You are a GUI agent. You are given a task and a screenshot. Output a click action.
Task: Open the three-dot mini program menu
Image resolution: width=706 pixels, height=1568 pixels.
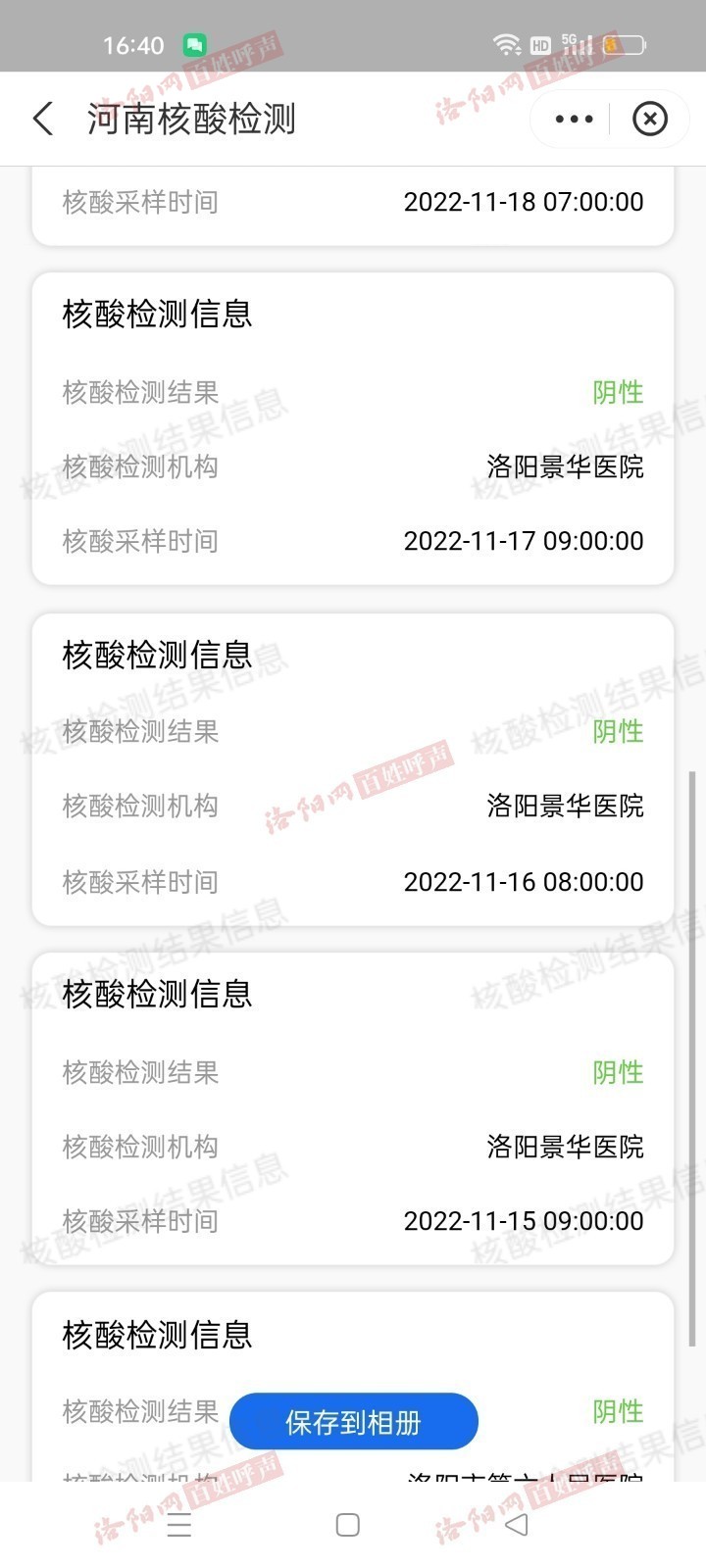click(574, 119)
